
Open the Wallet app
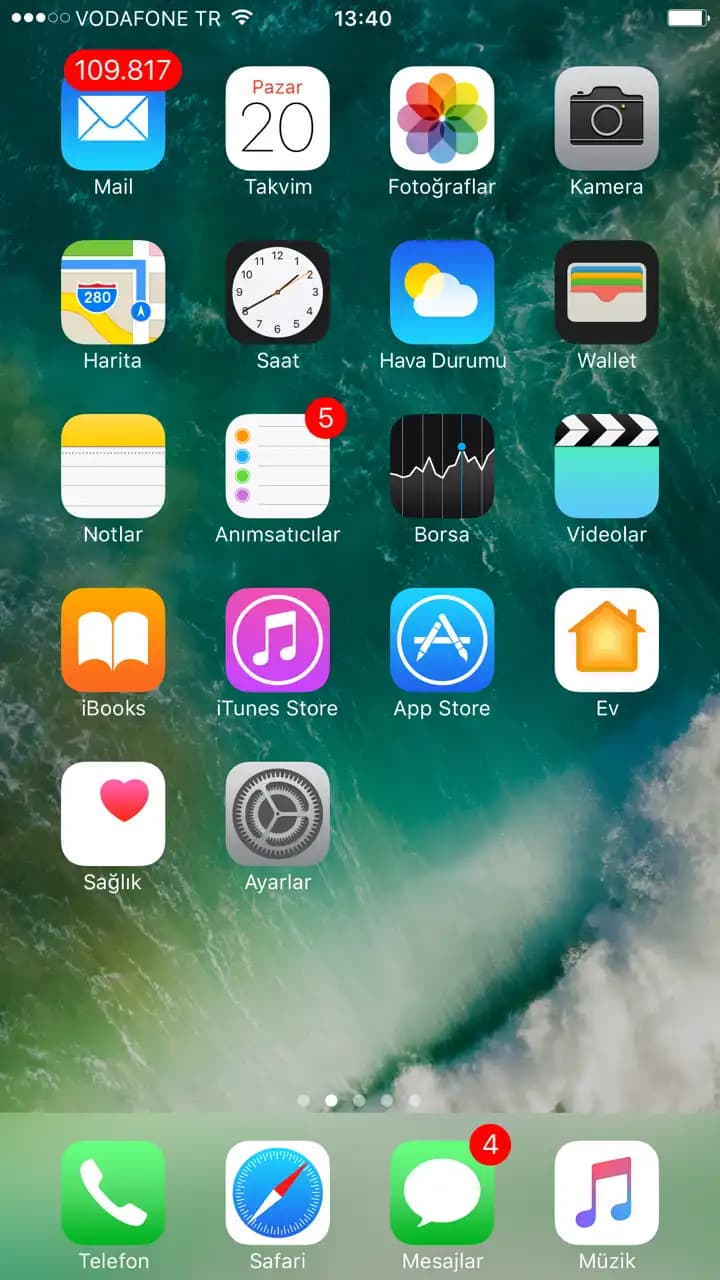(x=606, y=293)
